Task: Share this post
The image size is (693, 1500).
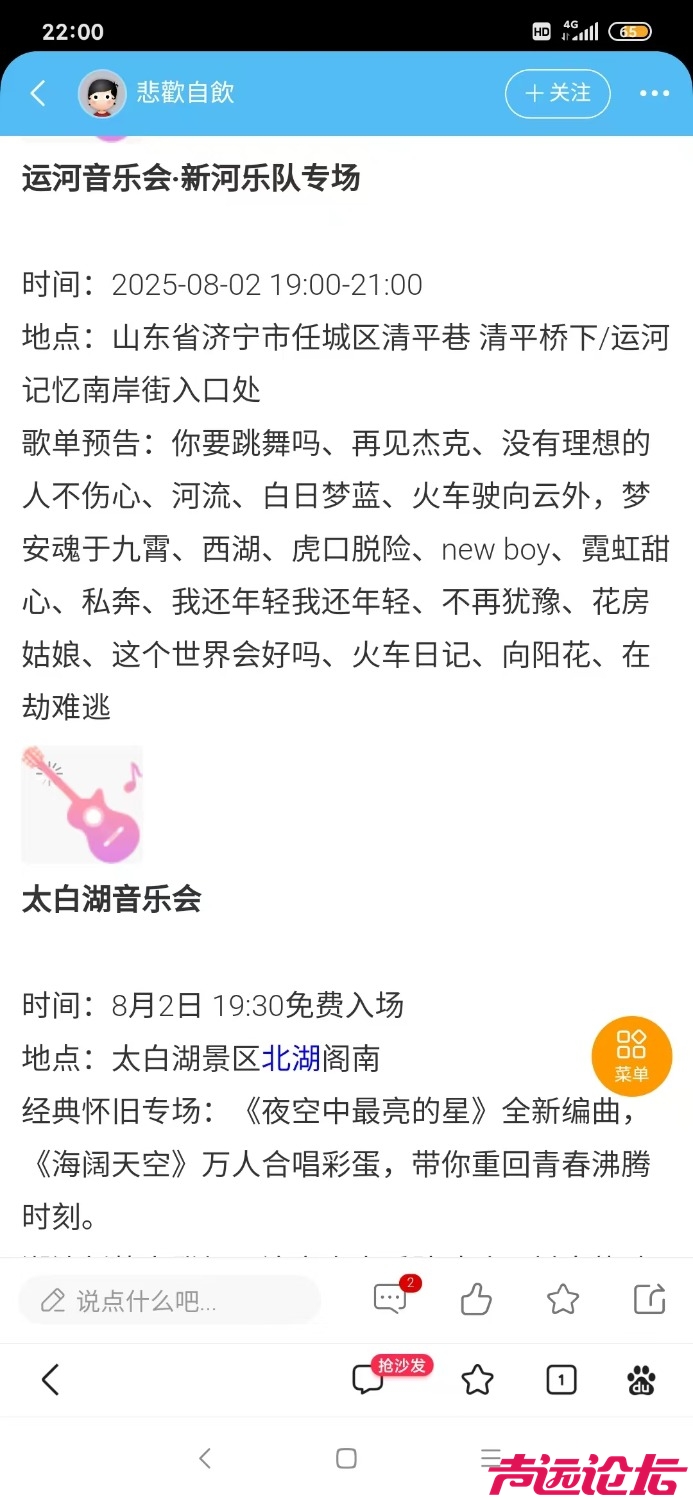Action: (649, 1299)
